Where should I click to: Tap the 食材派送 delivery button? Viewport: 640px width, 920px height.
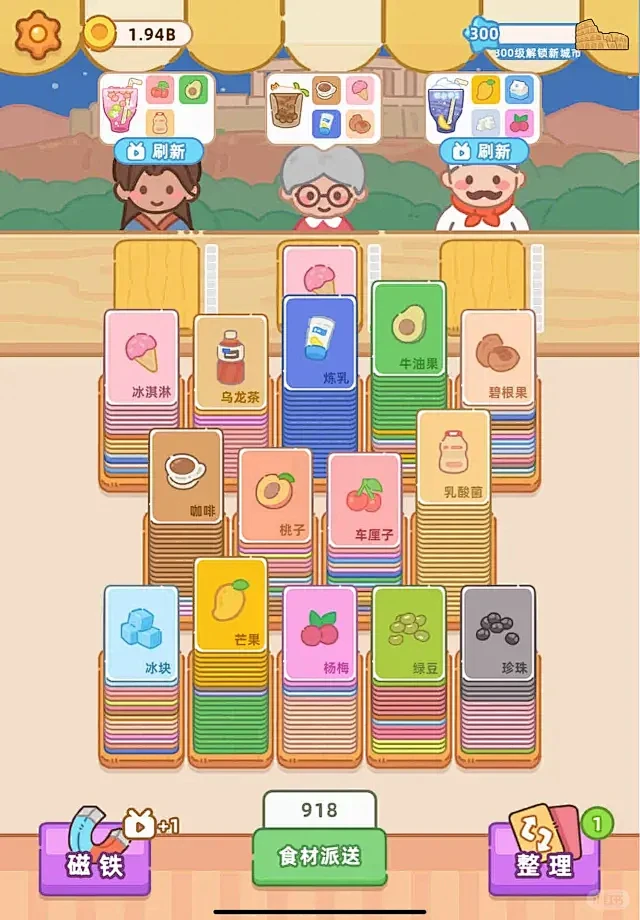click(x=319, y=855)
